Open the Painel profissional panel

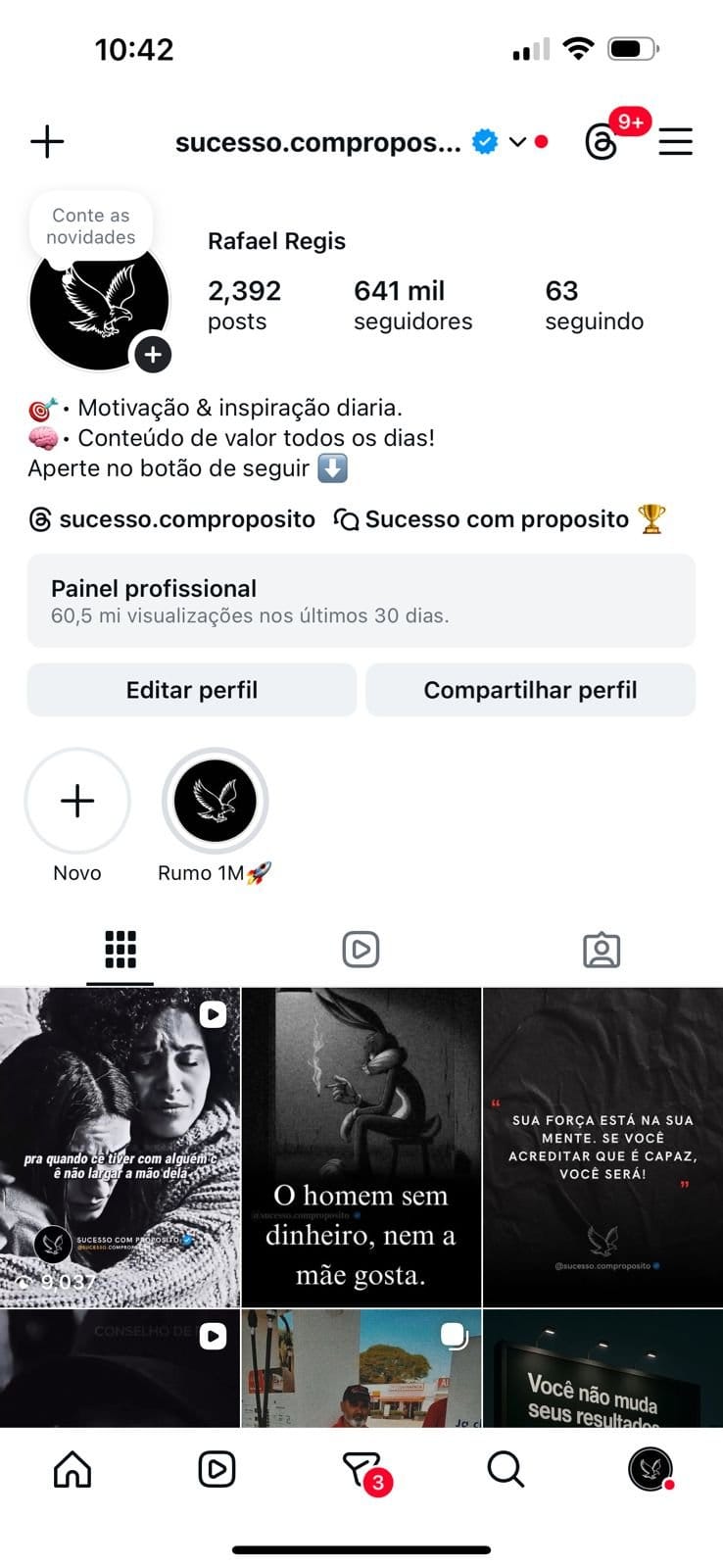coord(361,600)
